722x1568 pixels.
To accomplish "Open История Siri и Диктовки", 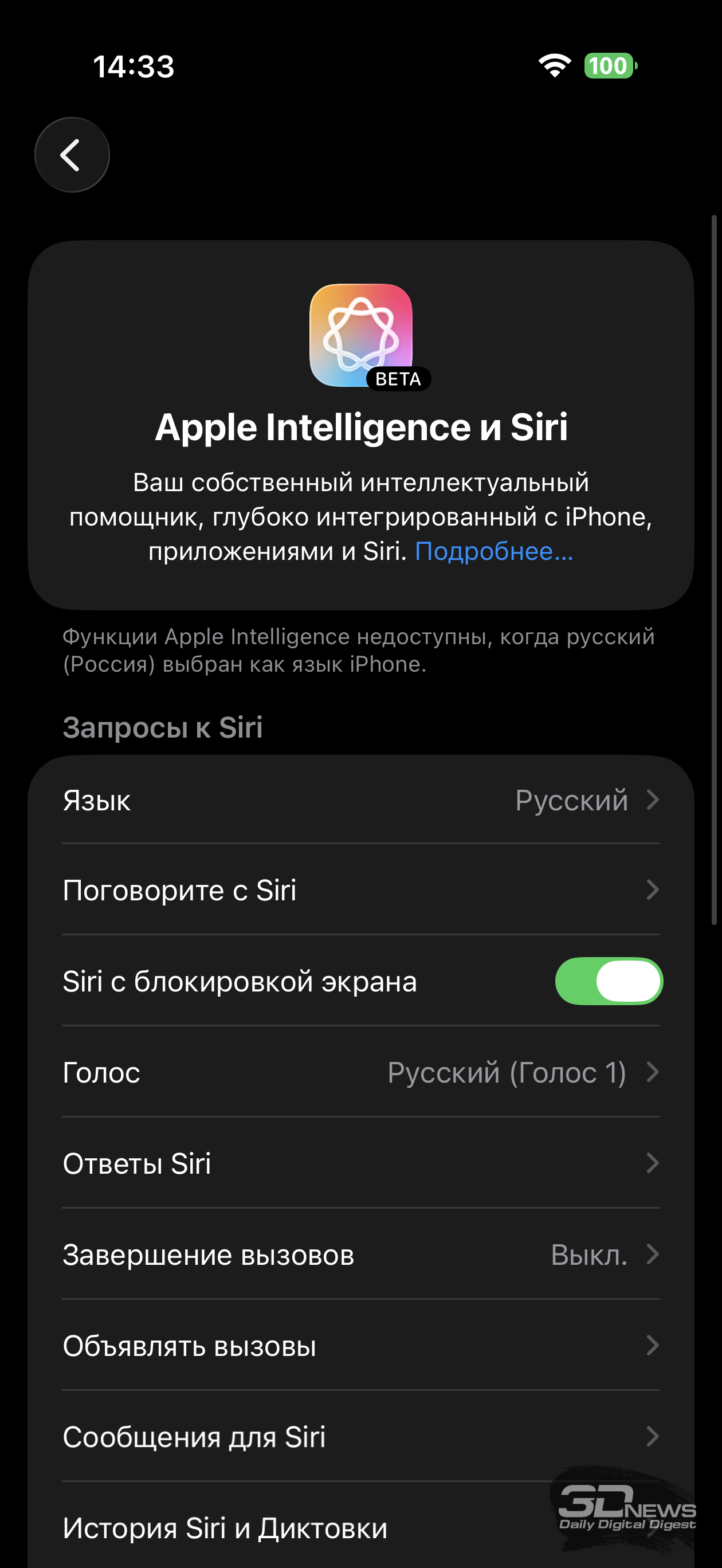I will coord(304,1528).
